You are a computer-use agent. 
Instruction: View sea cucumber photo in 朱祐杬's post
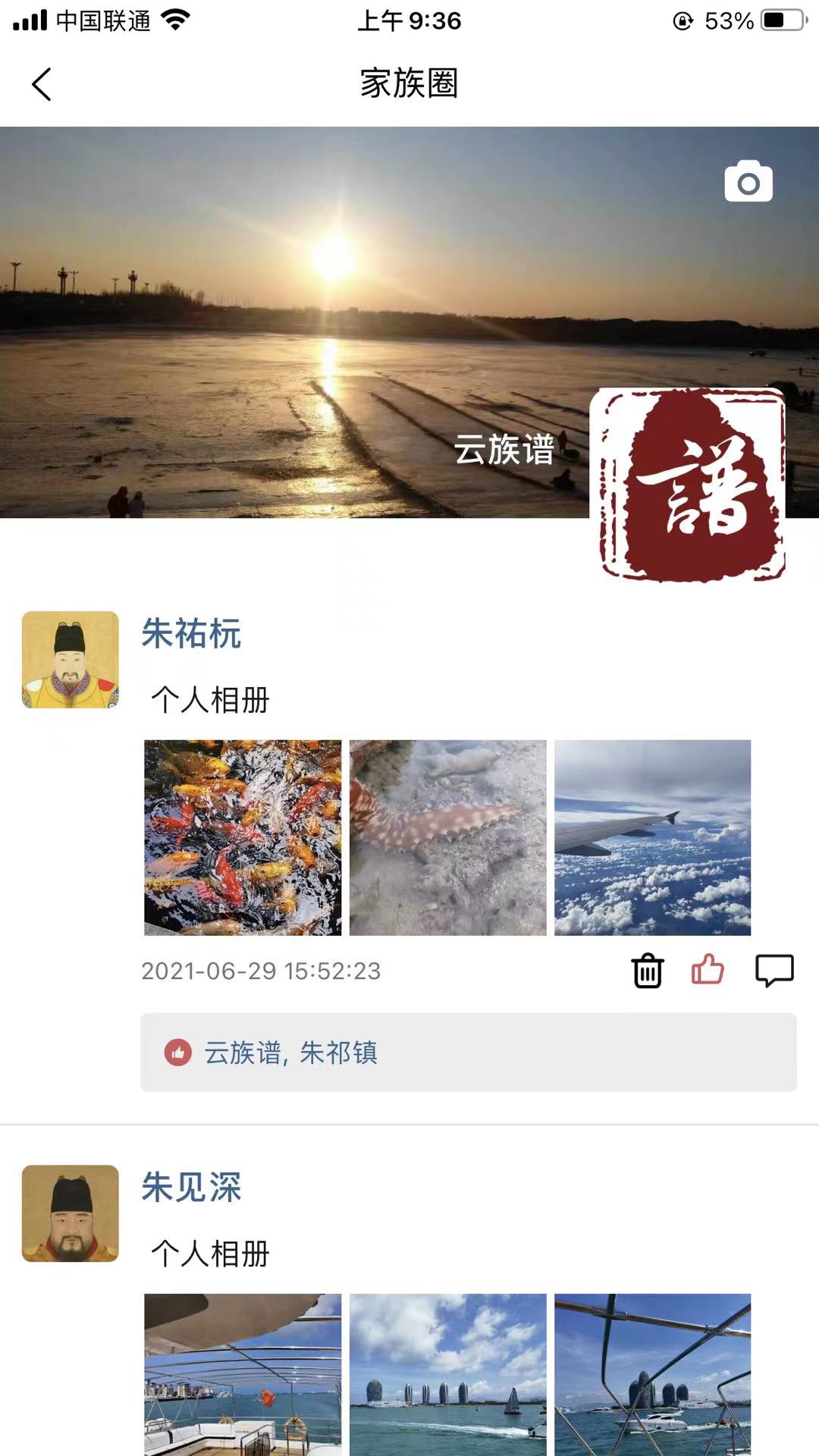[x=447, y=837]
